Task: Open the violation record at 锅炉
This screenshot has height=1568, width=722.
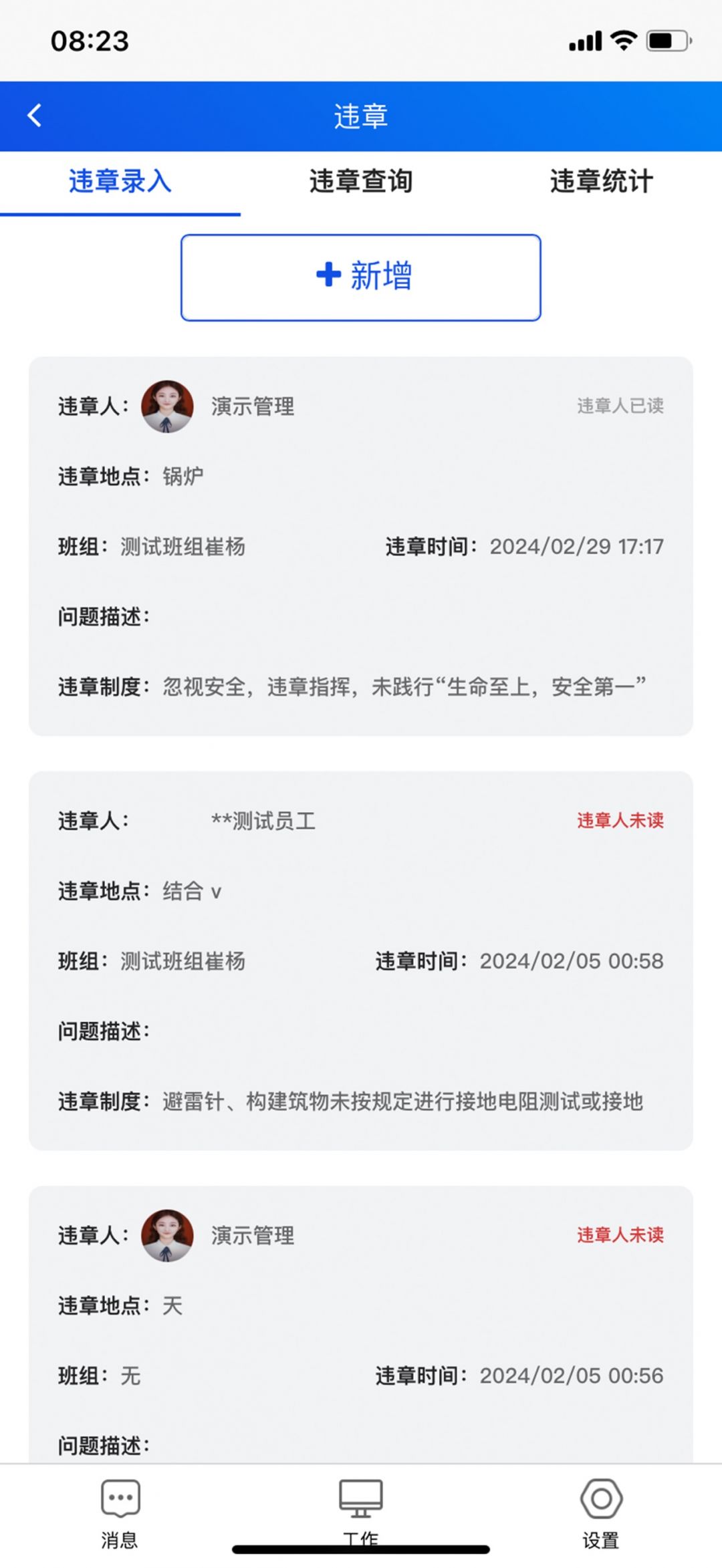Action: click(360, 545)
